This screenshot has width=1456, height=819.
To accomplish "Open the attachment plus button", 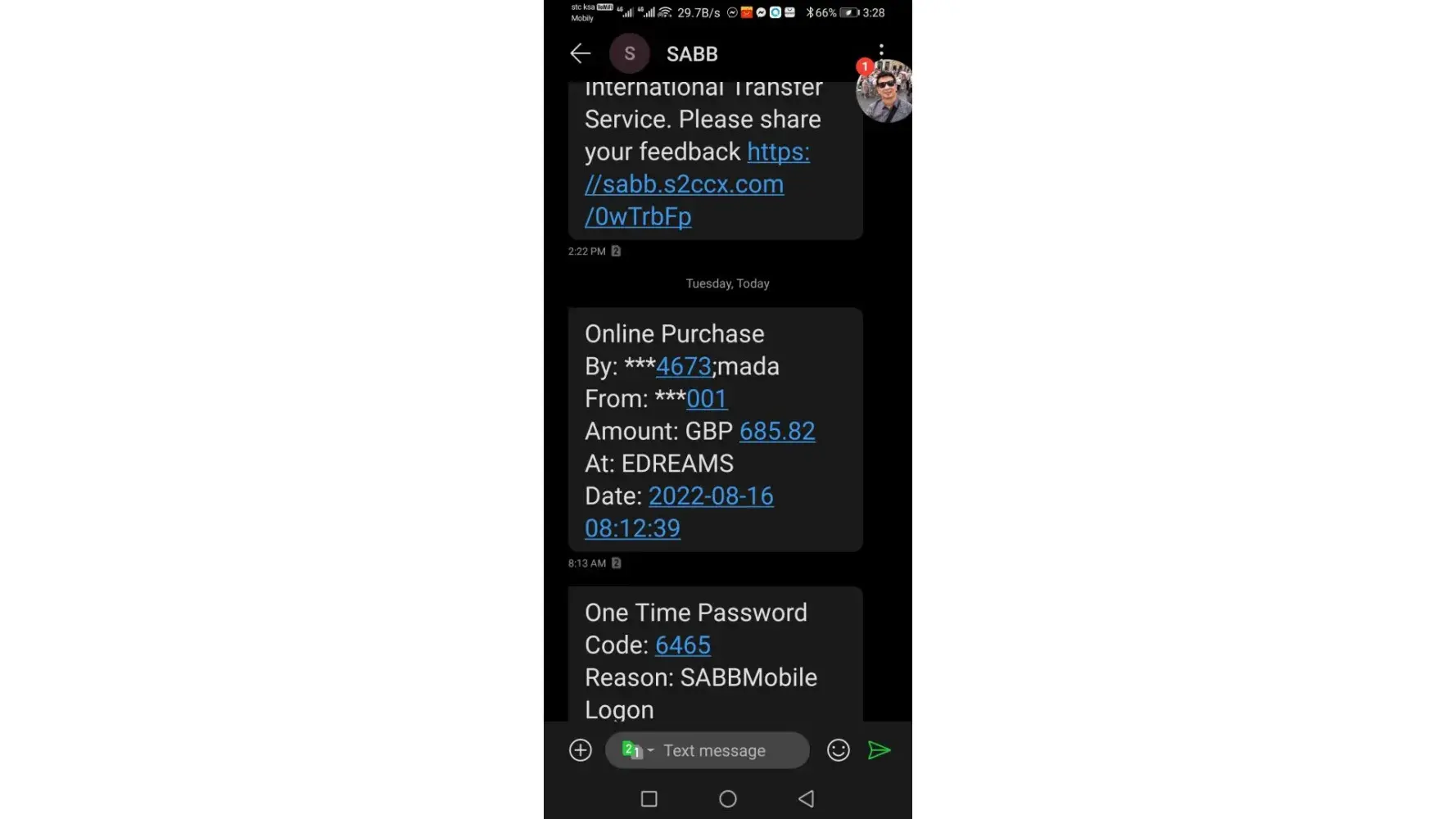I will coord(581,750).
